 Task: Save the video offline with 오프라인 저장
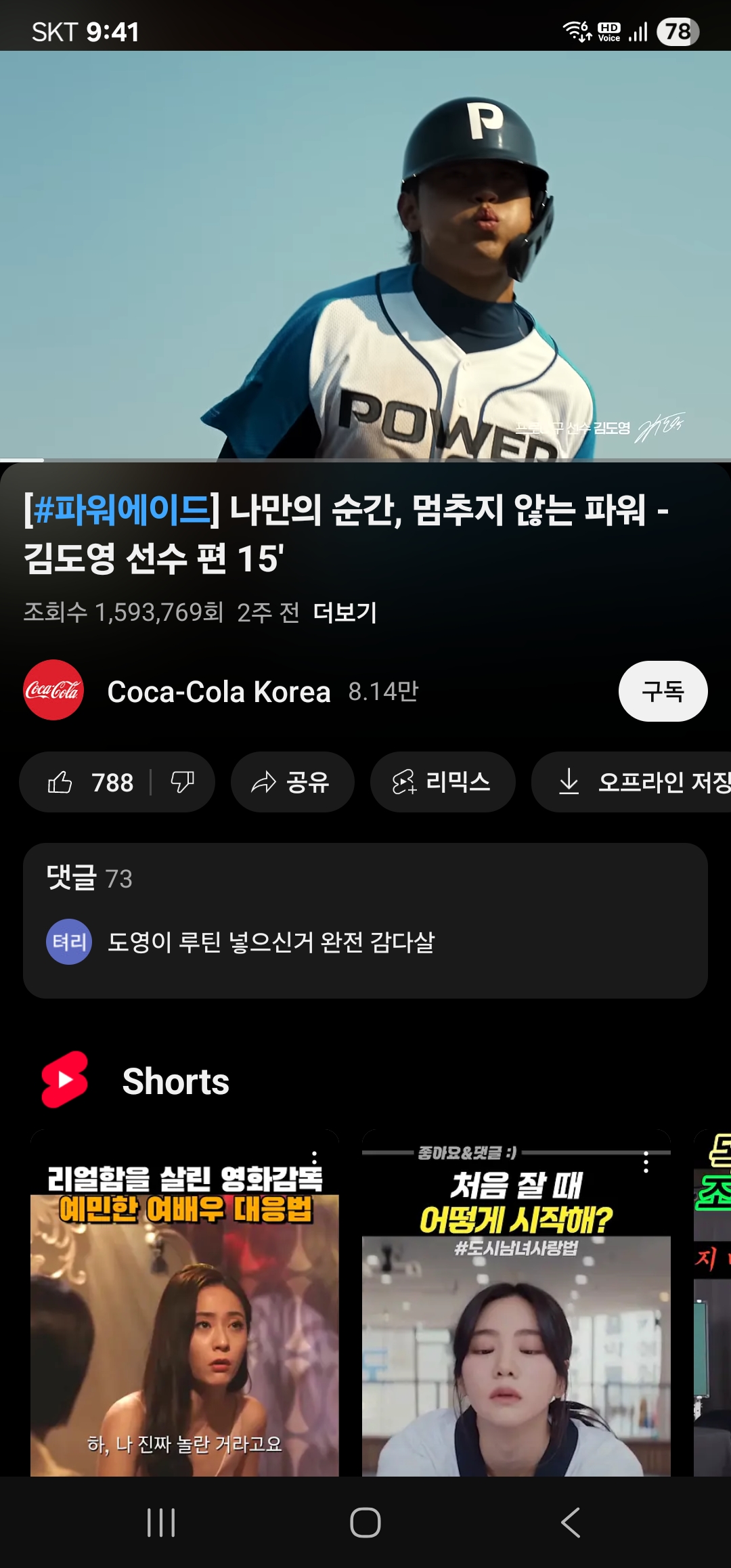pos(643,783)
